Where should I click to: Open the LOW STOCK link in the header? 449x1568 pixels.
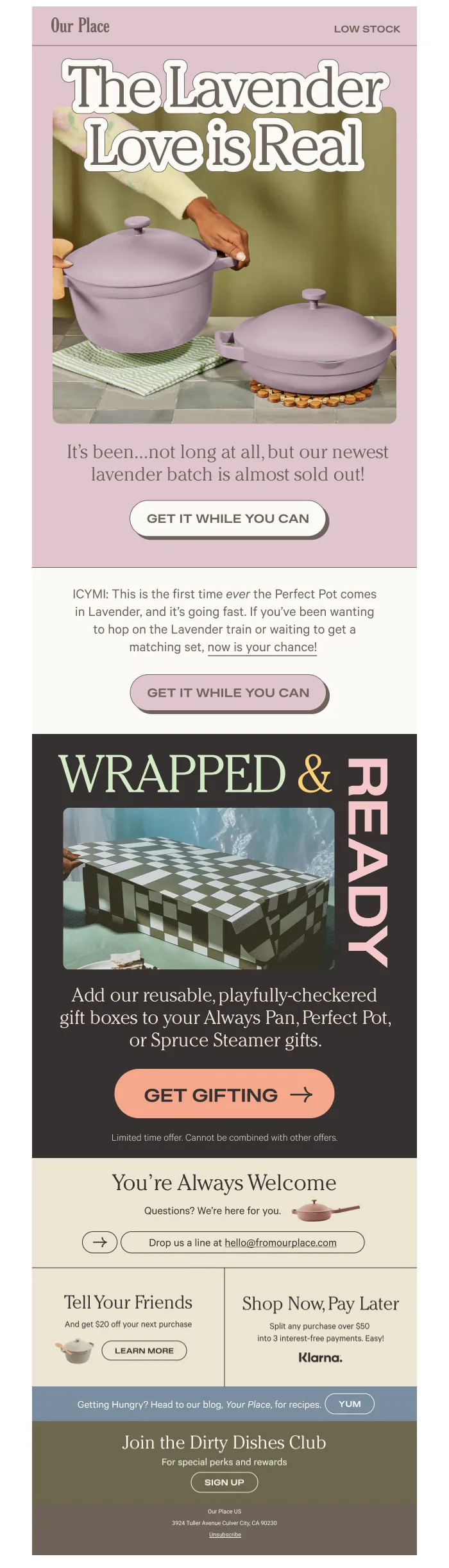(367, 29)
